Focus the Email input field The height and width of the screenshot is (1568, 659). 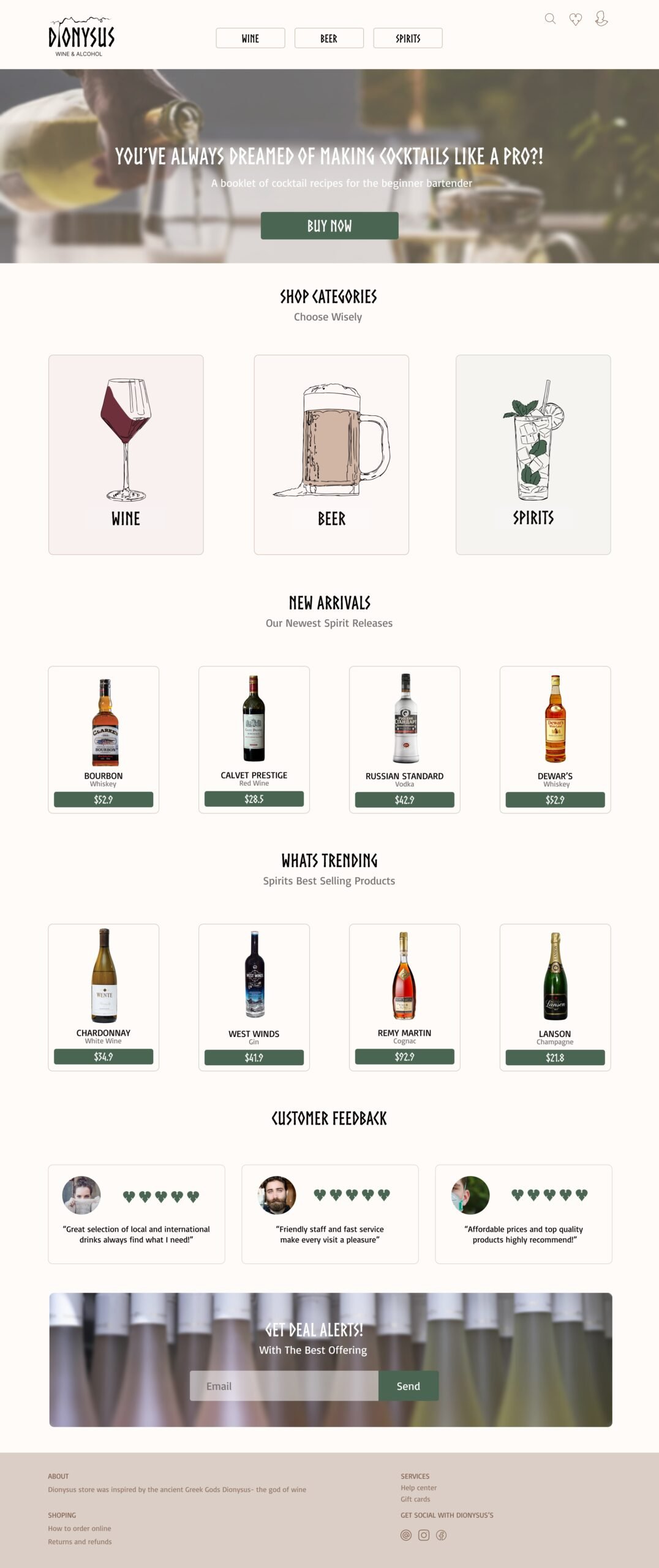284,1385
